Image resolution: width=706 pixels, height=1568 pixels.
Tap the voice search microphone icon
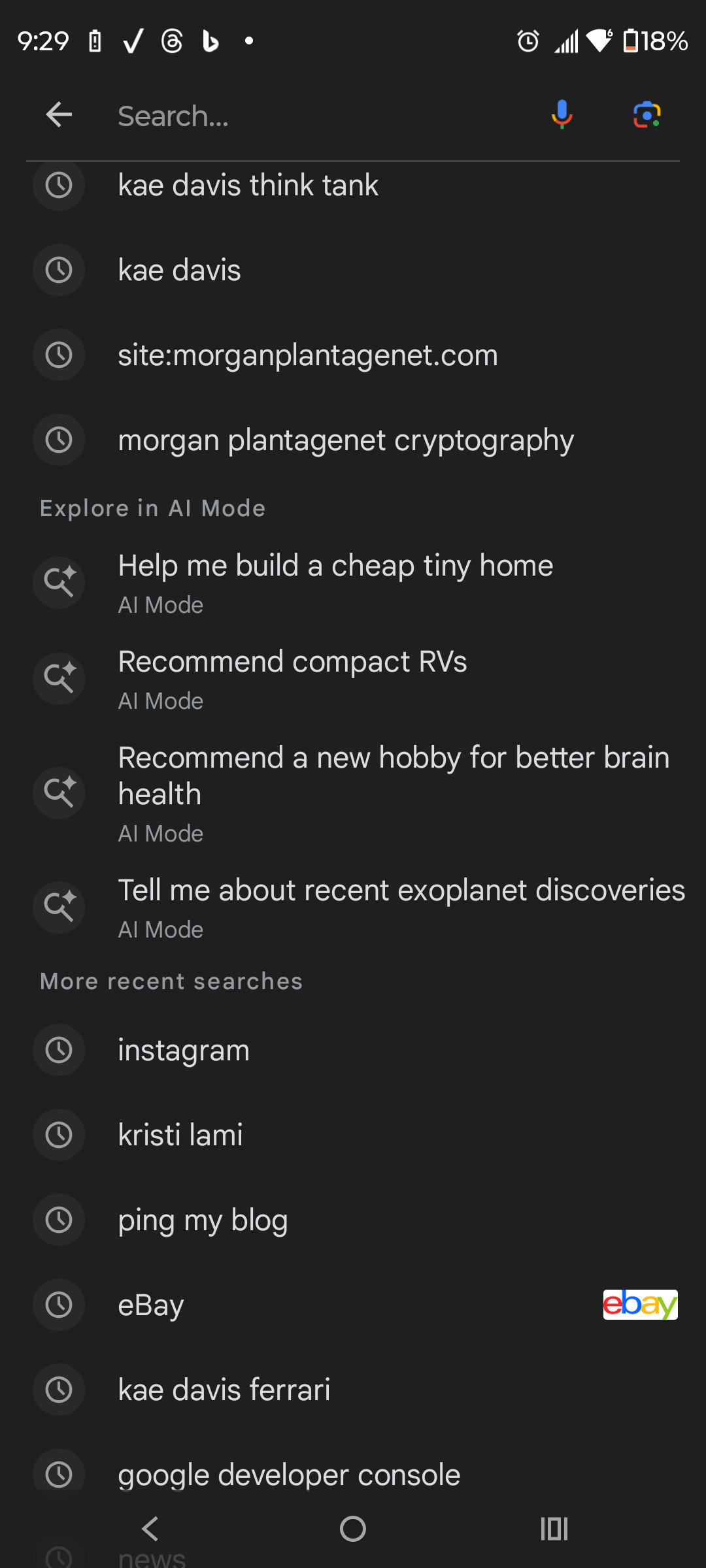point(561,114)
